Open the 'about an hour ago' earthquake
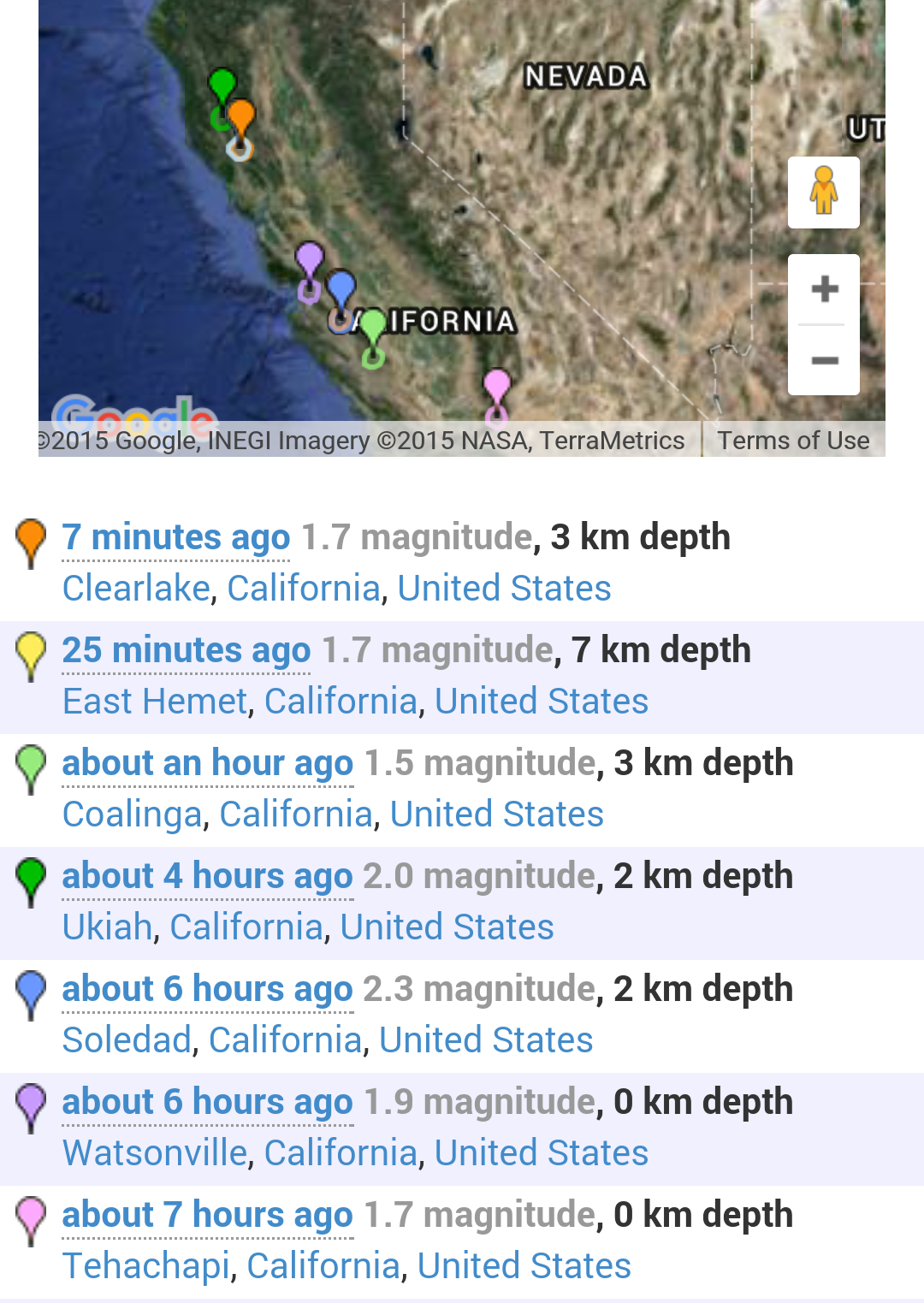This screenshot has height=1303, width=924. tap(208, 764)
